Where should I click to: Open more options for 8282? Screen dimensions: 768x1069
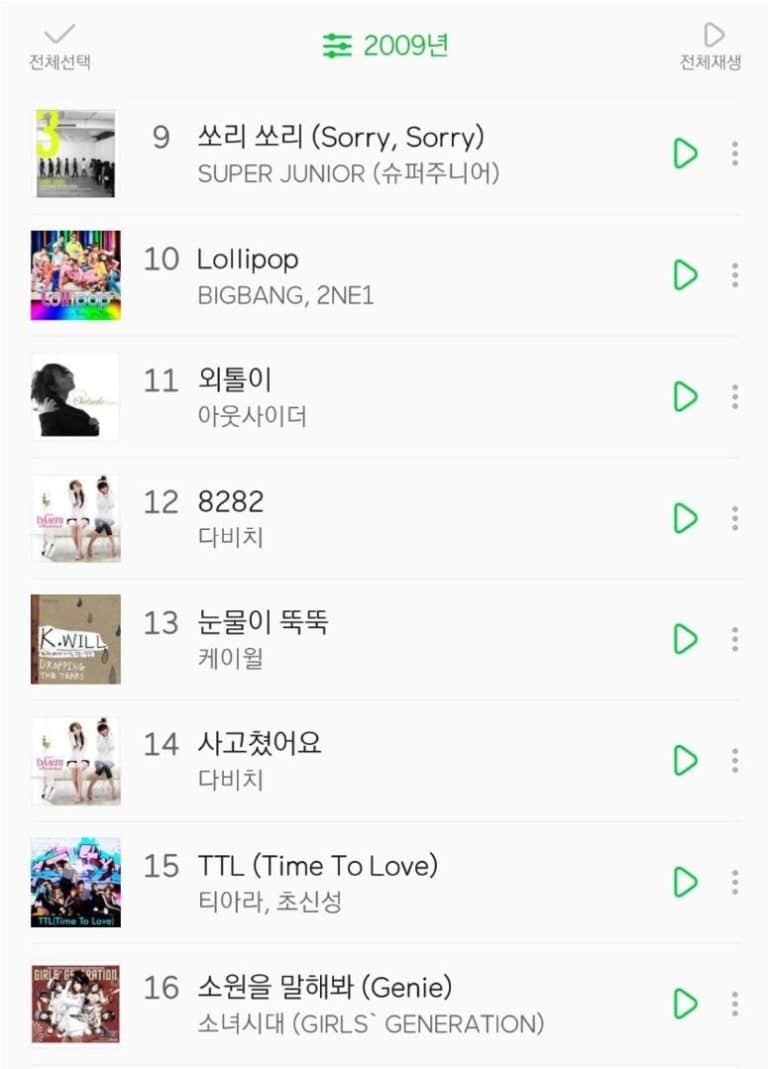735,518
